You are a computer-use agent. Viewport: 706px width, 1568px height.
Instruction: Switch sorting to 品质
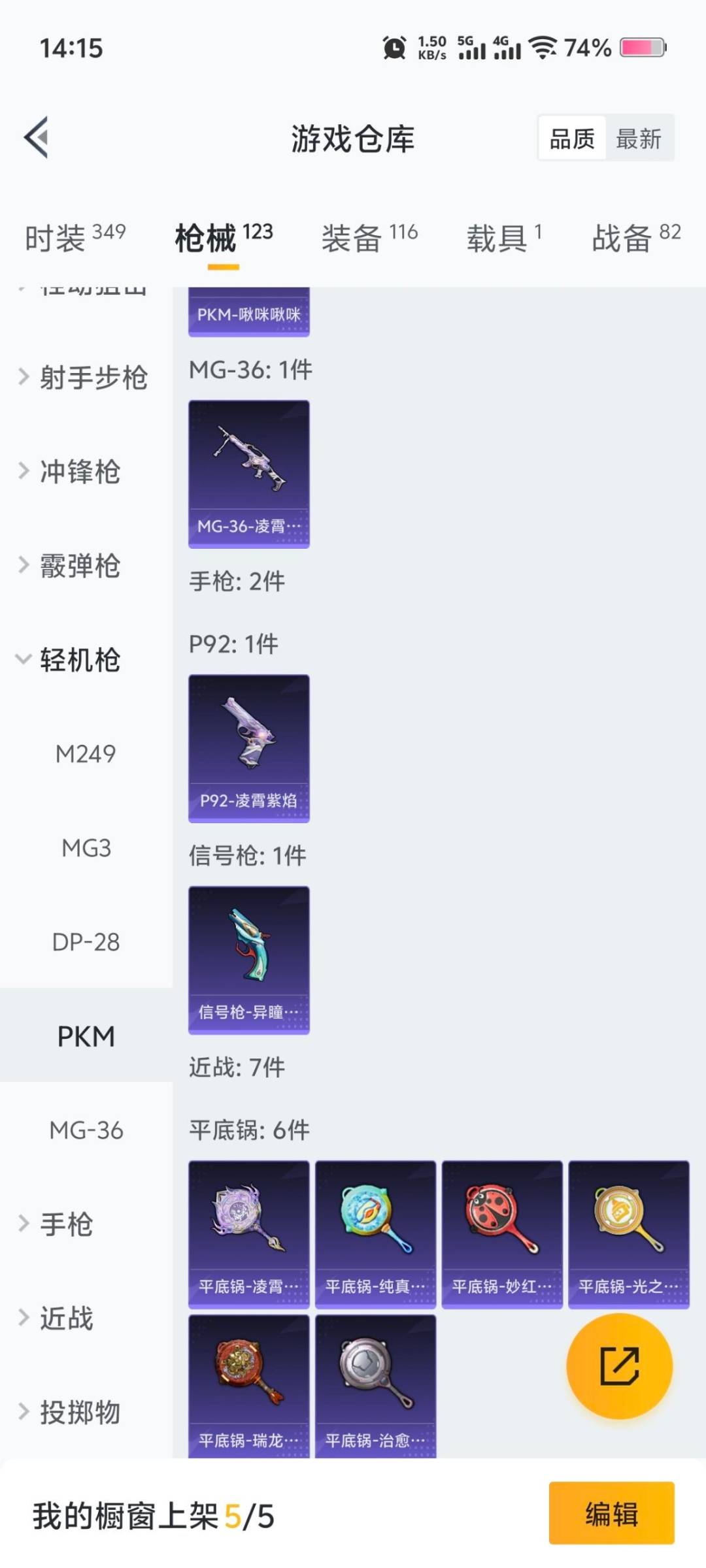(x=571, y=139)
